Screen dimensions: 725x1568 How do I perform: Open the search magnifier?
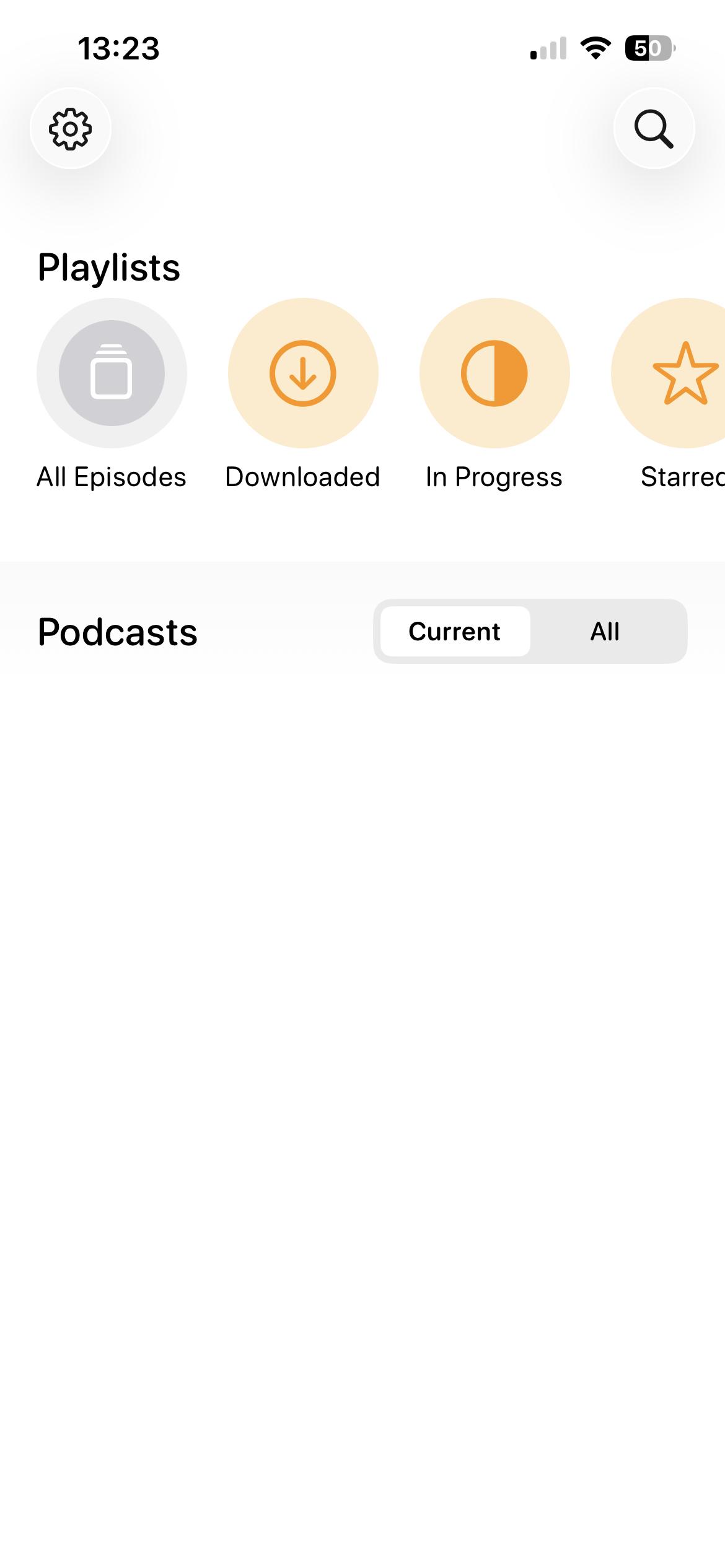pyautogui.click(x=654, y=129)
